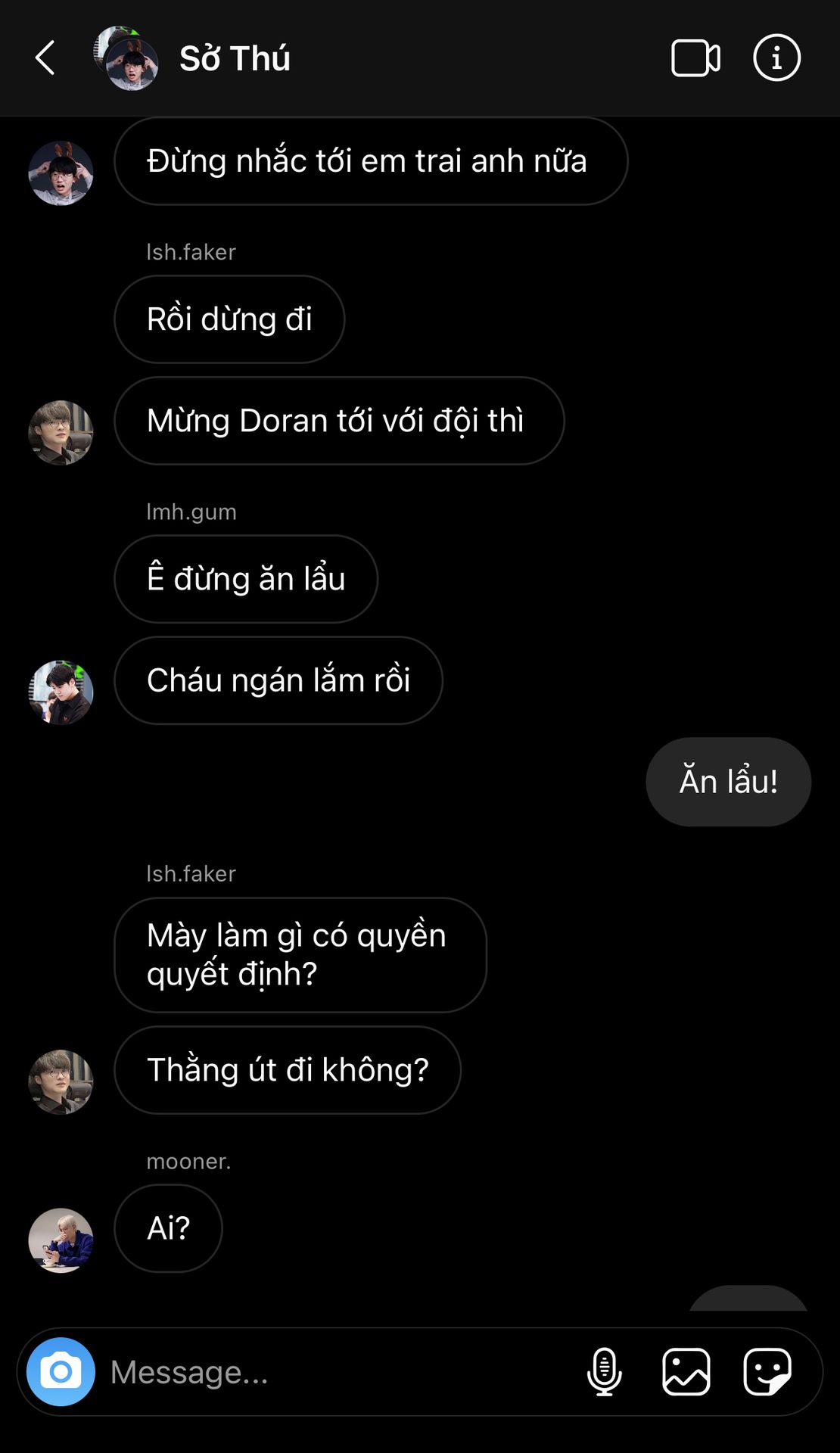Open avatar beside "Cháu ngán lắm rồi"

pyautogui.click(x=61, y=692)
